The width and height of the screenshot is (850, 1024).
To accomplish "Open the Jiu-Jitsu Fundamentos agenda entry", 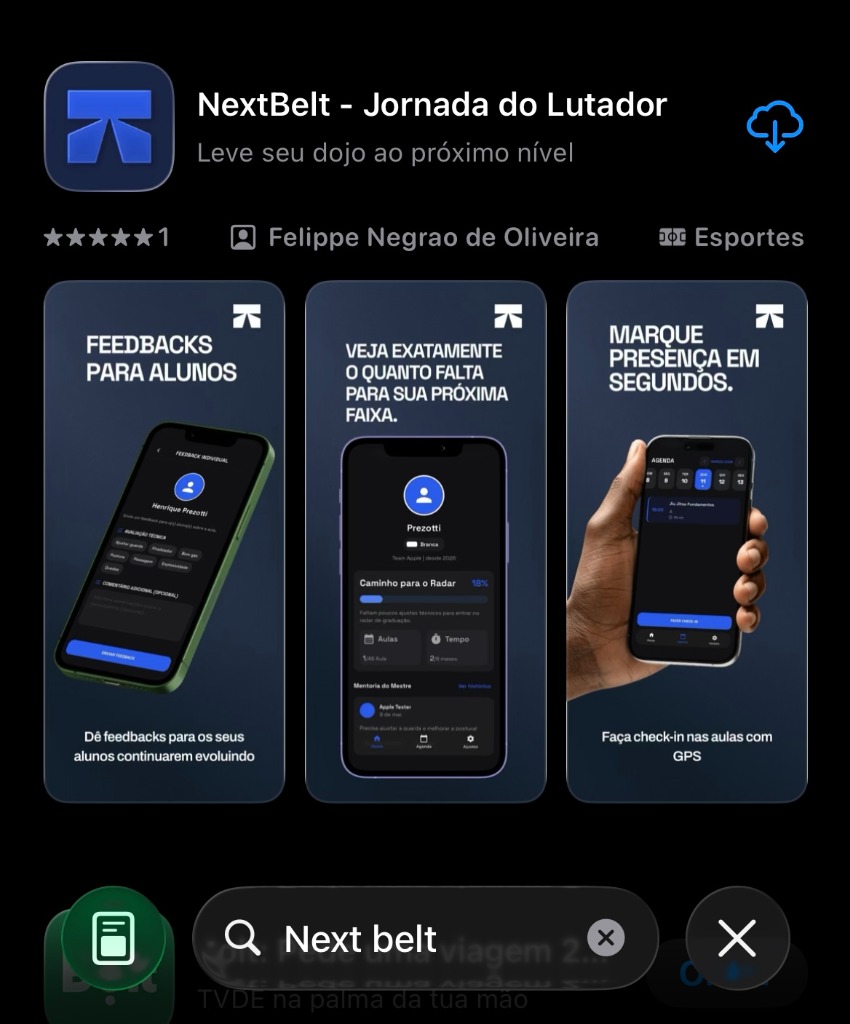I will [x=694, y=508].
